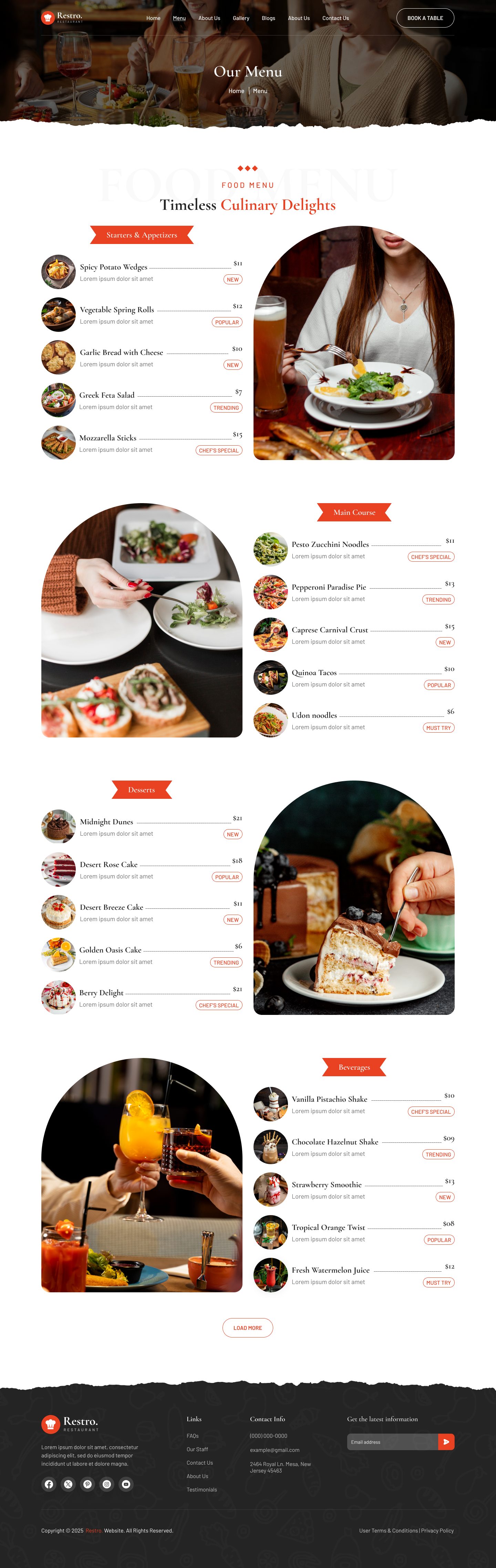Screen dimensions: 496x1568
Task: Select the Home nav link in the header
Action: click(153, 18)
